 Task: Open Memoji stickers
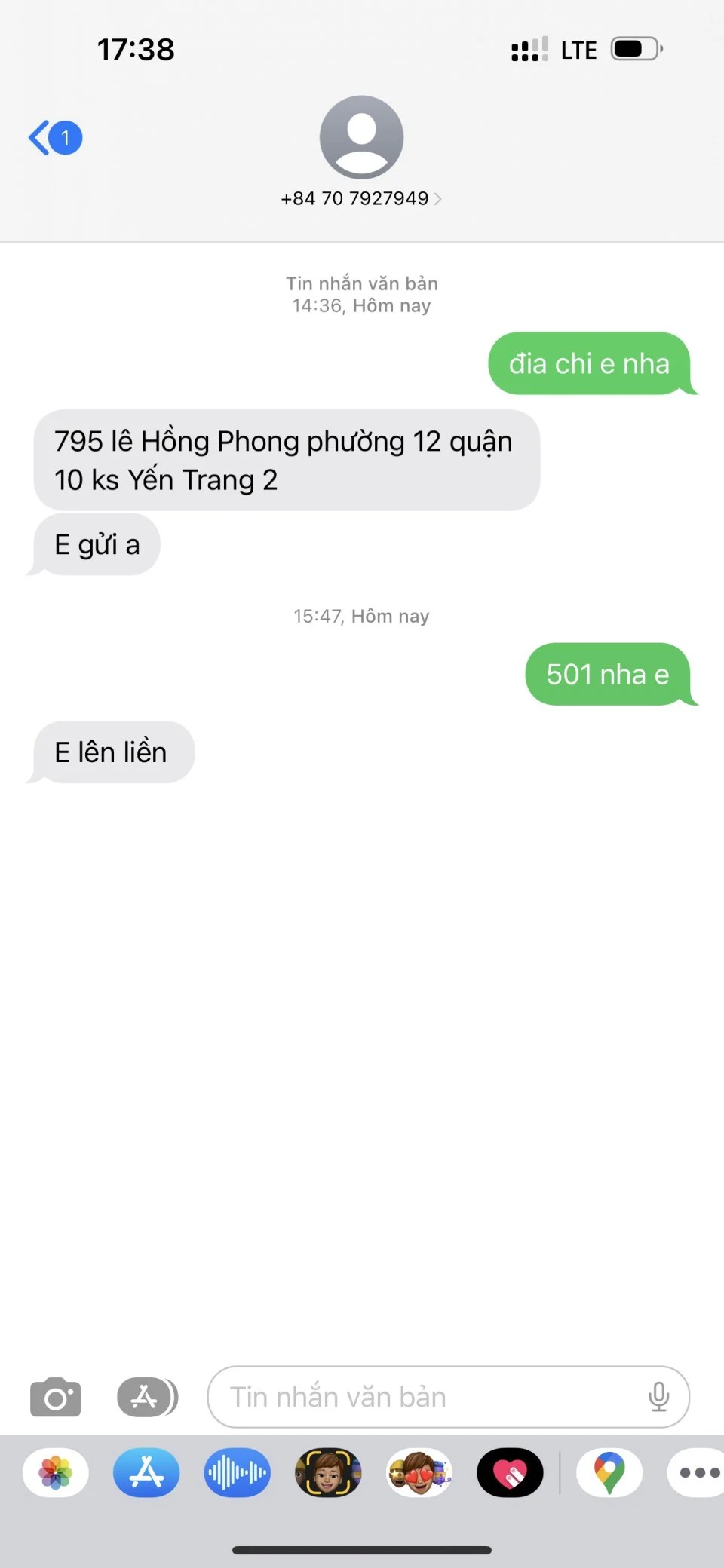[x=419, y=1472]
